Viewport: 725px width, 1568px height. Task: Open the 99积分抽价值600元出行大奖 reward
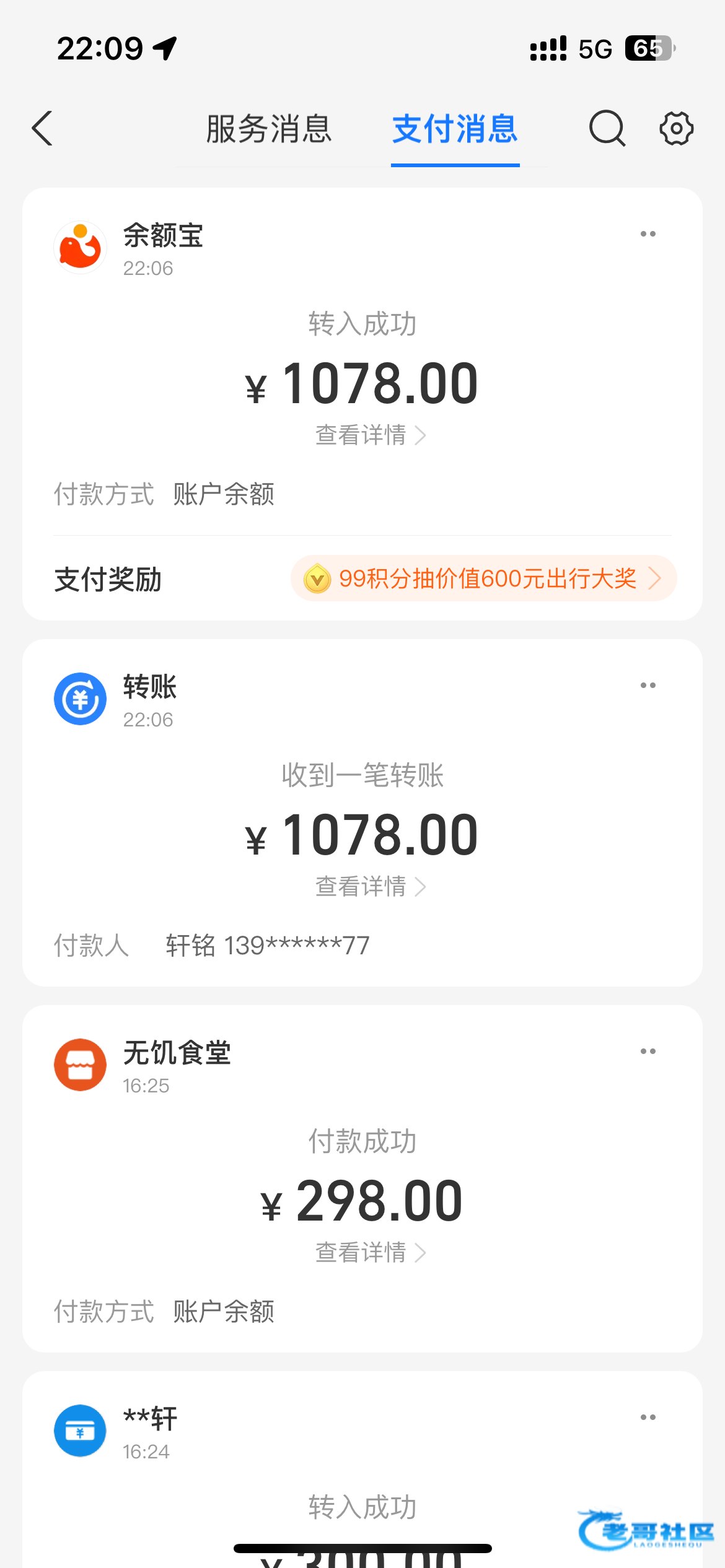click(483, 578)
